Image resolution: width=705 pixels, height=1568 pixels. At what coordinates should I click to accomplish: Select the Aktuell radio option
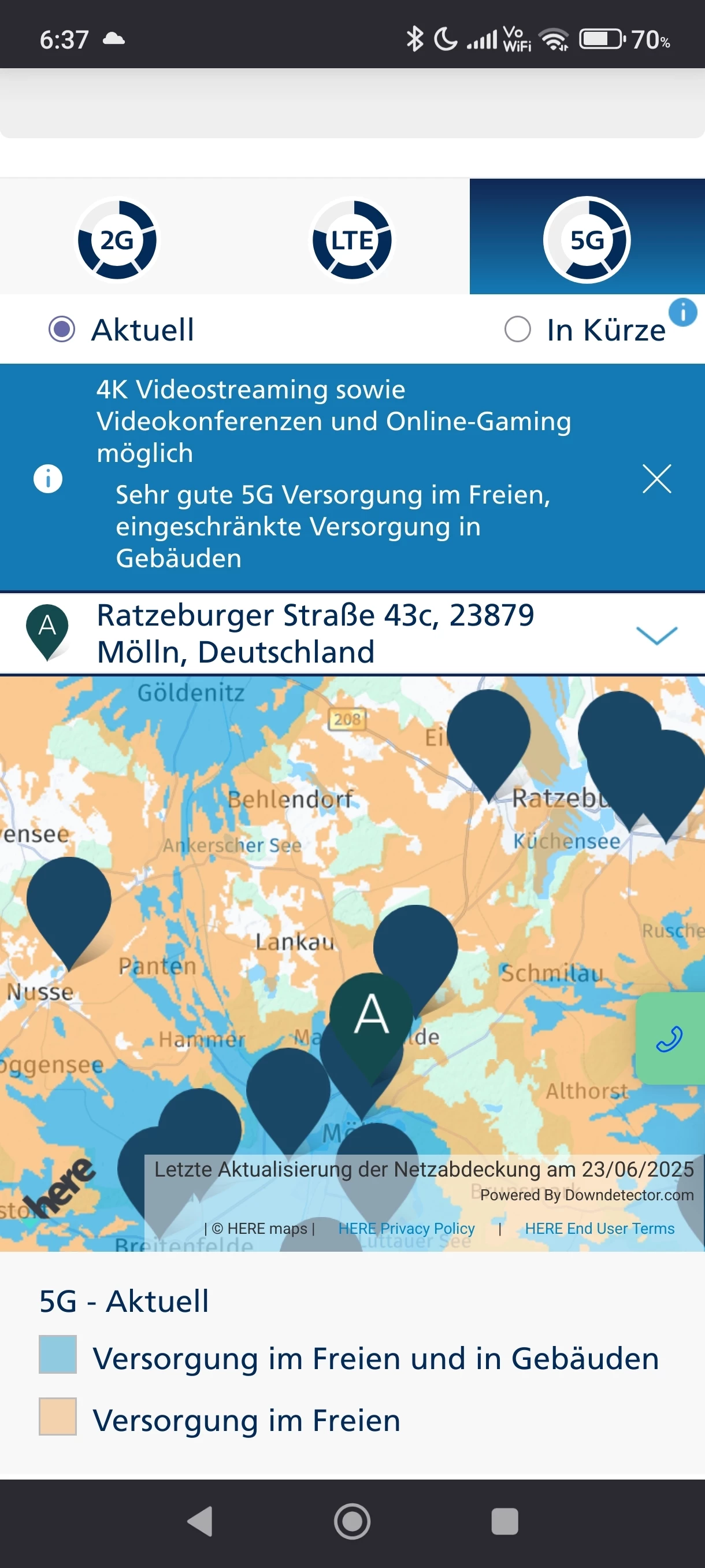coord(62,330)
